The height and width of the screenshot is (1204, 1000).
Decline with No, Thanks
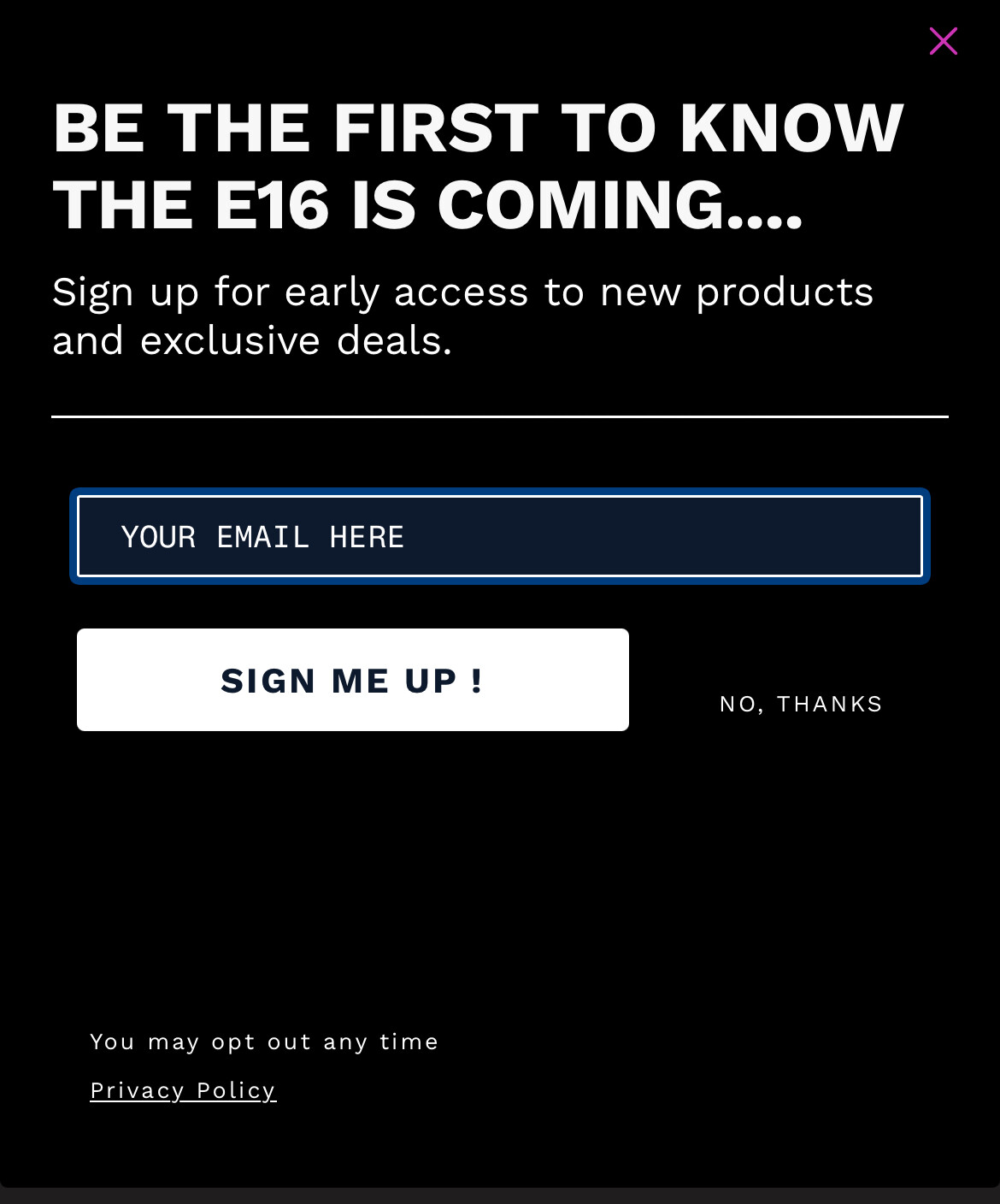click(x=801, y=704)
